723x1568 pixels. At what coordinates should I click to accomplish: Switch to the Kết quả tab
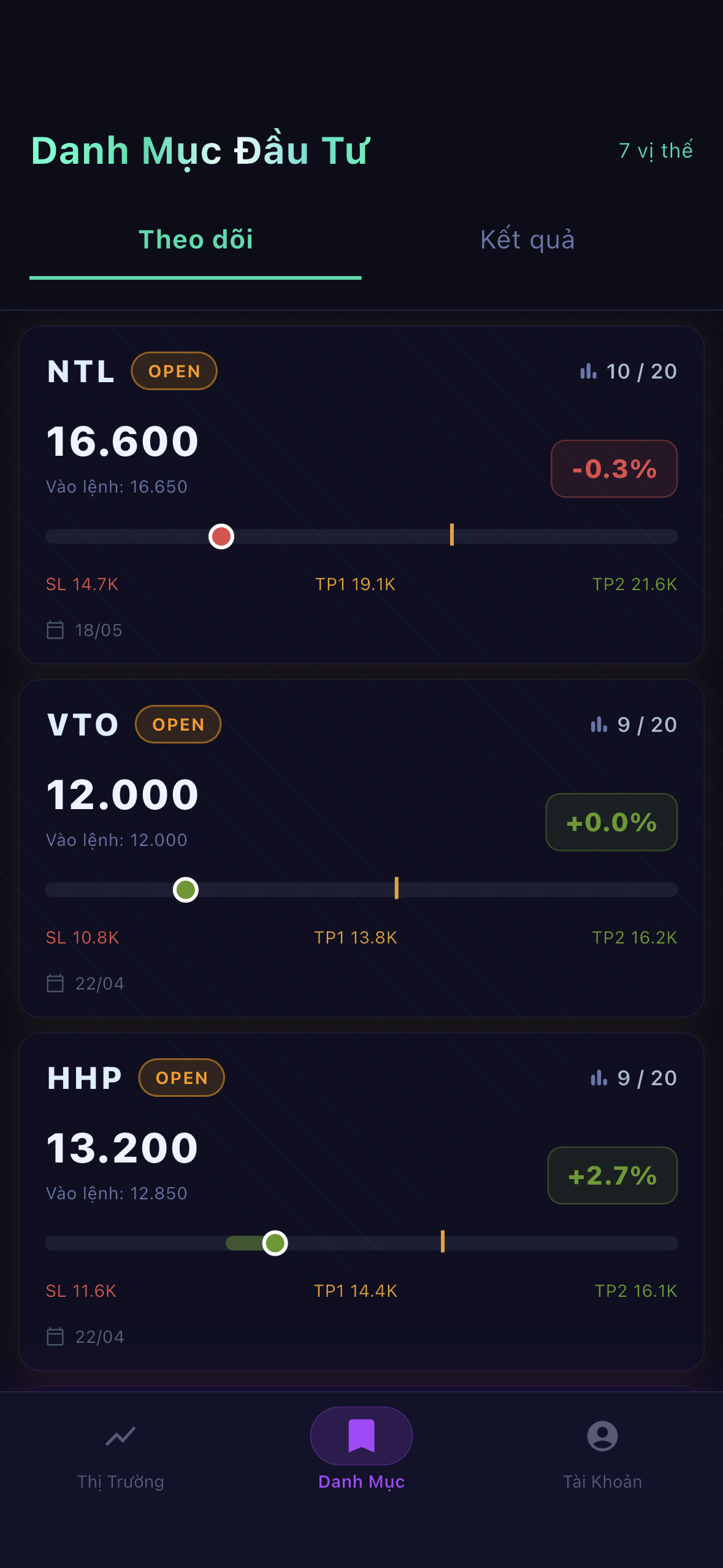tap(527, 240)
